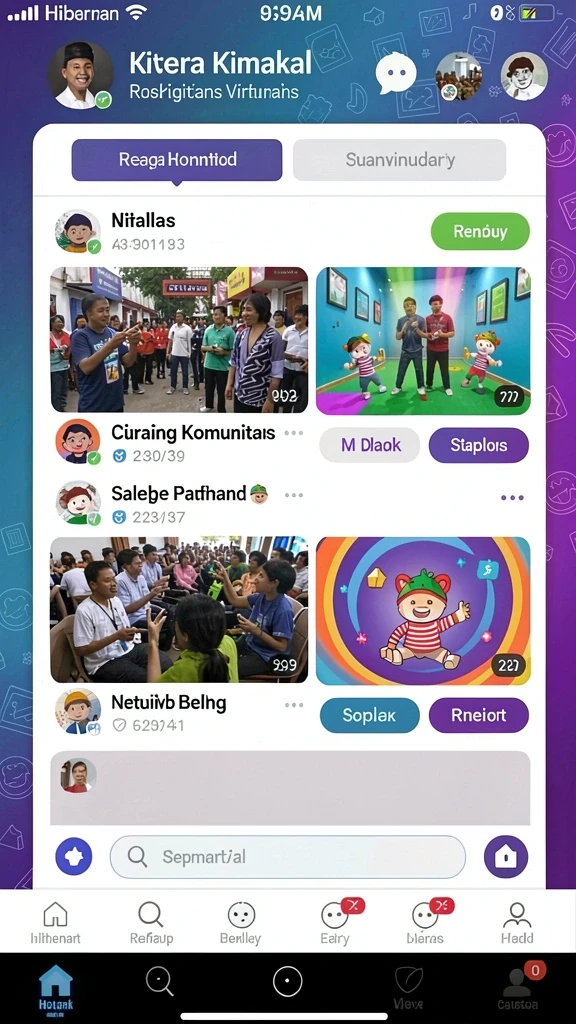Tap the Soplak button
The height and width of the screenshot is (1024, 576).
coord(370,715)
